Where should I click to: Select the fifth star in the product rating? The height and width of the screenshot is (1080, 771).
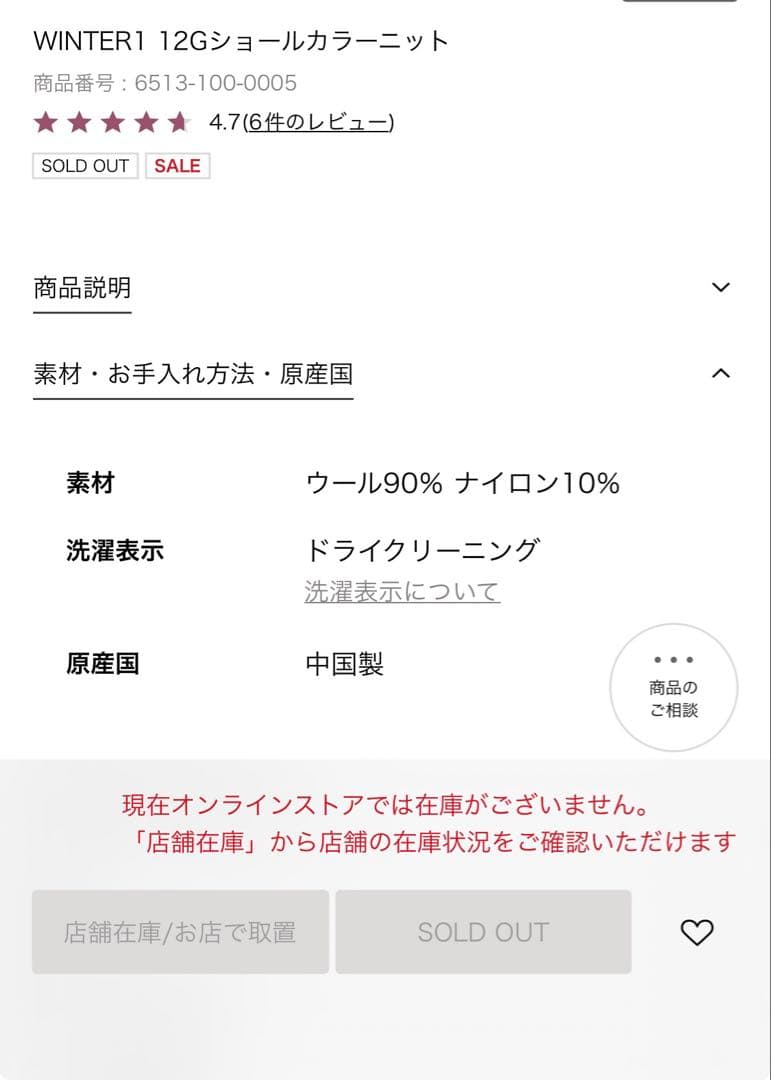point(178,122)
